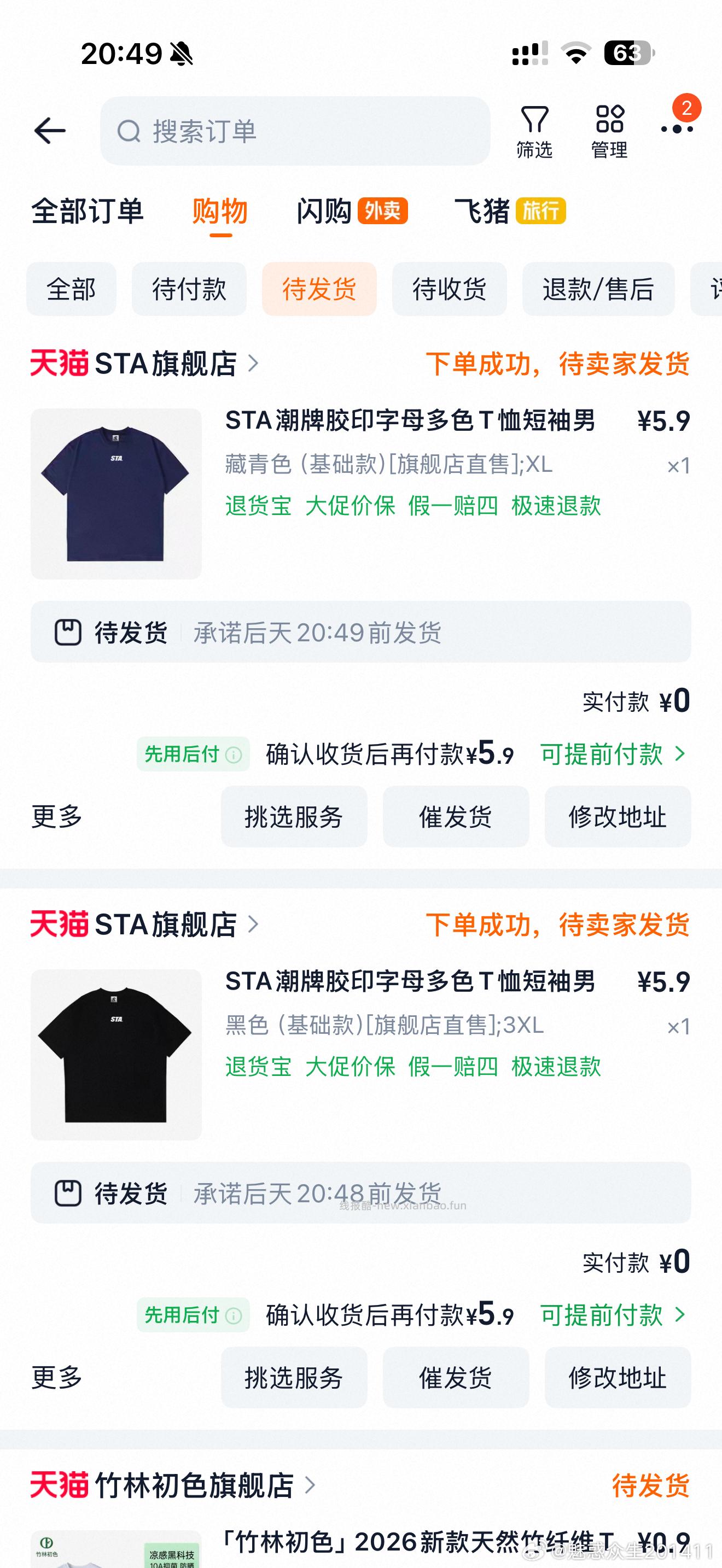Click 挑选服务 on the first order
Viewport: 722px width, 1568px height.
pos(294,817)
